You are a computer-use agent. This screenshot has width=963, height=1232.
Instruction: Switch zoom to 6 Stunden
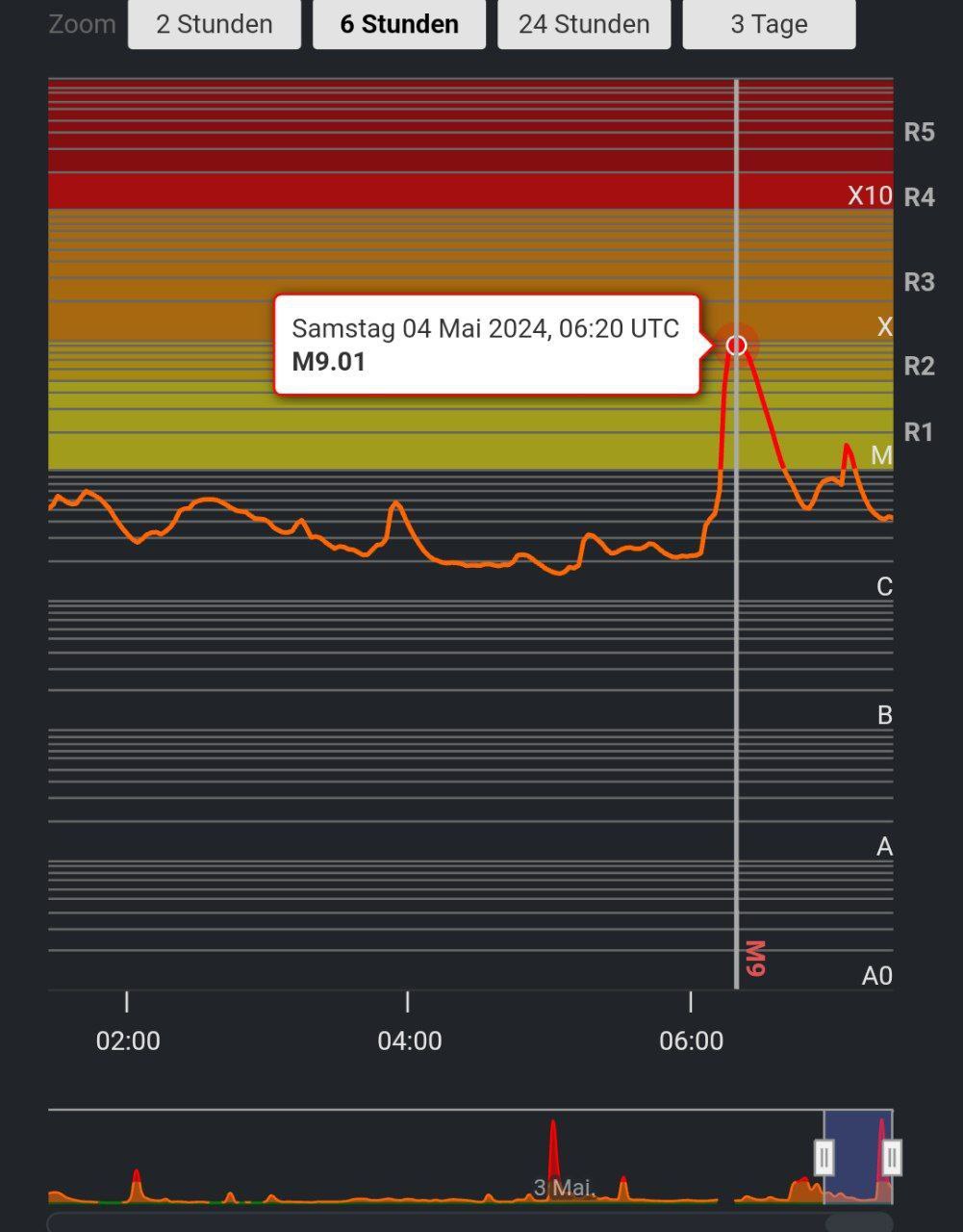pos(398,24)
